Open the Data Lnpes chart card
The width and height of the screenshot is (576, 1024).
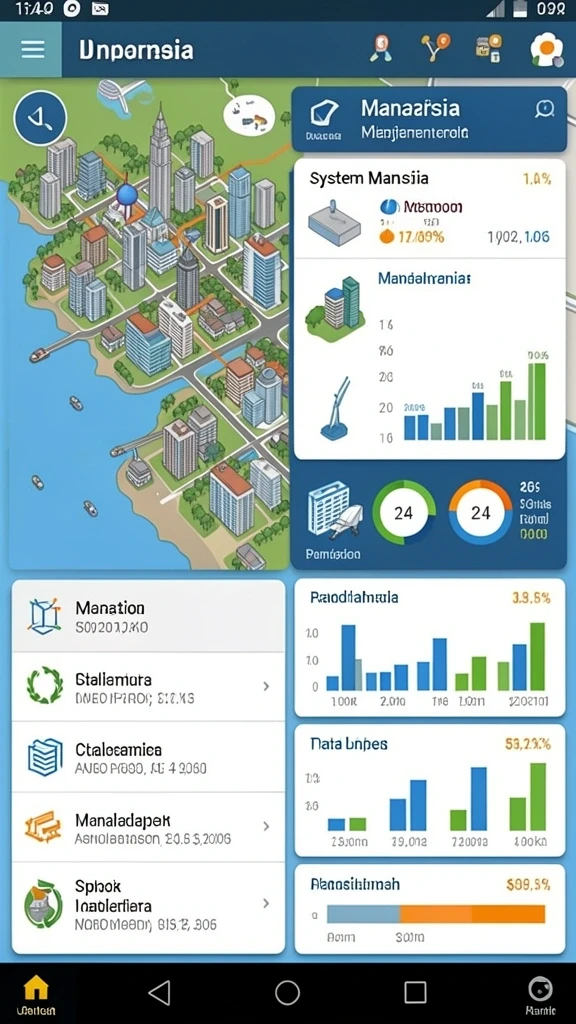pyautogui.click(x=430, y=791)
